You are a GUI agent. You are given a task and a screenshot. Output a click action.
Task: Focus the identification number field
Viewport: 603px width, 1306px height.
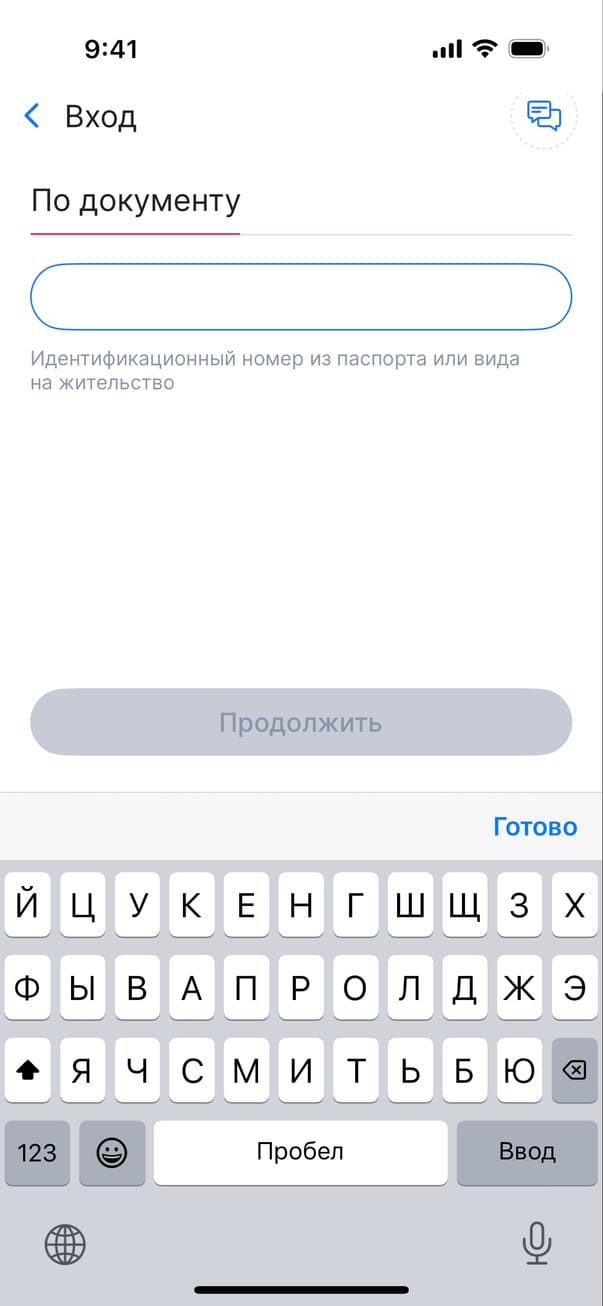pos(301,297)
